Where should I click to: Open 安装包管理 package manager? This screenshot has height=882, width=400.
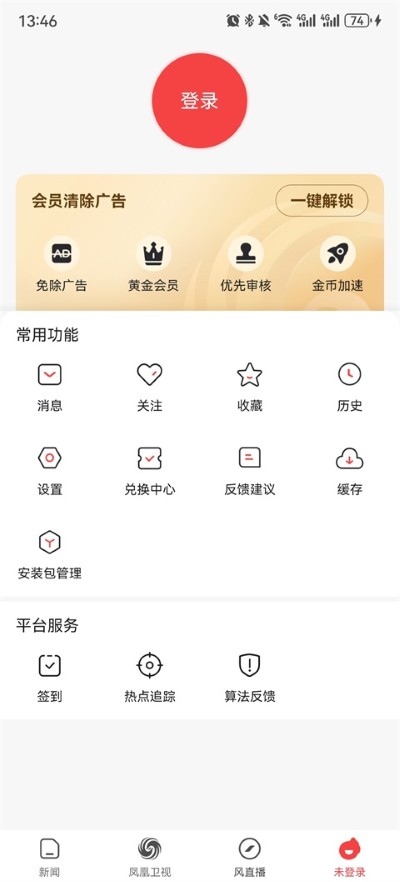click(x=50, y=555)
